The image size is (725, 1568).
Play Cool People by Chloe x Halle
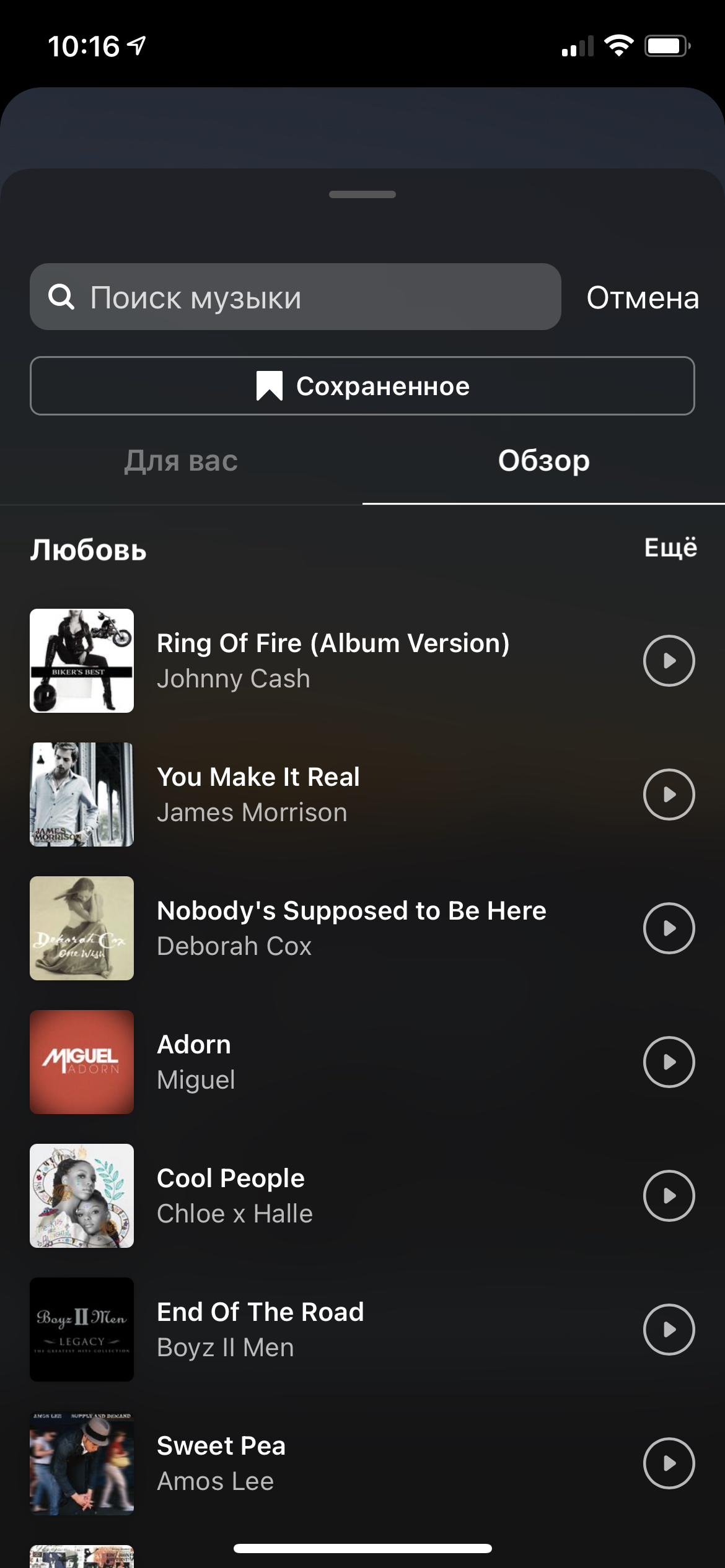[x=669, y=1196]
